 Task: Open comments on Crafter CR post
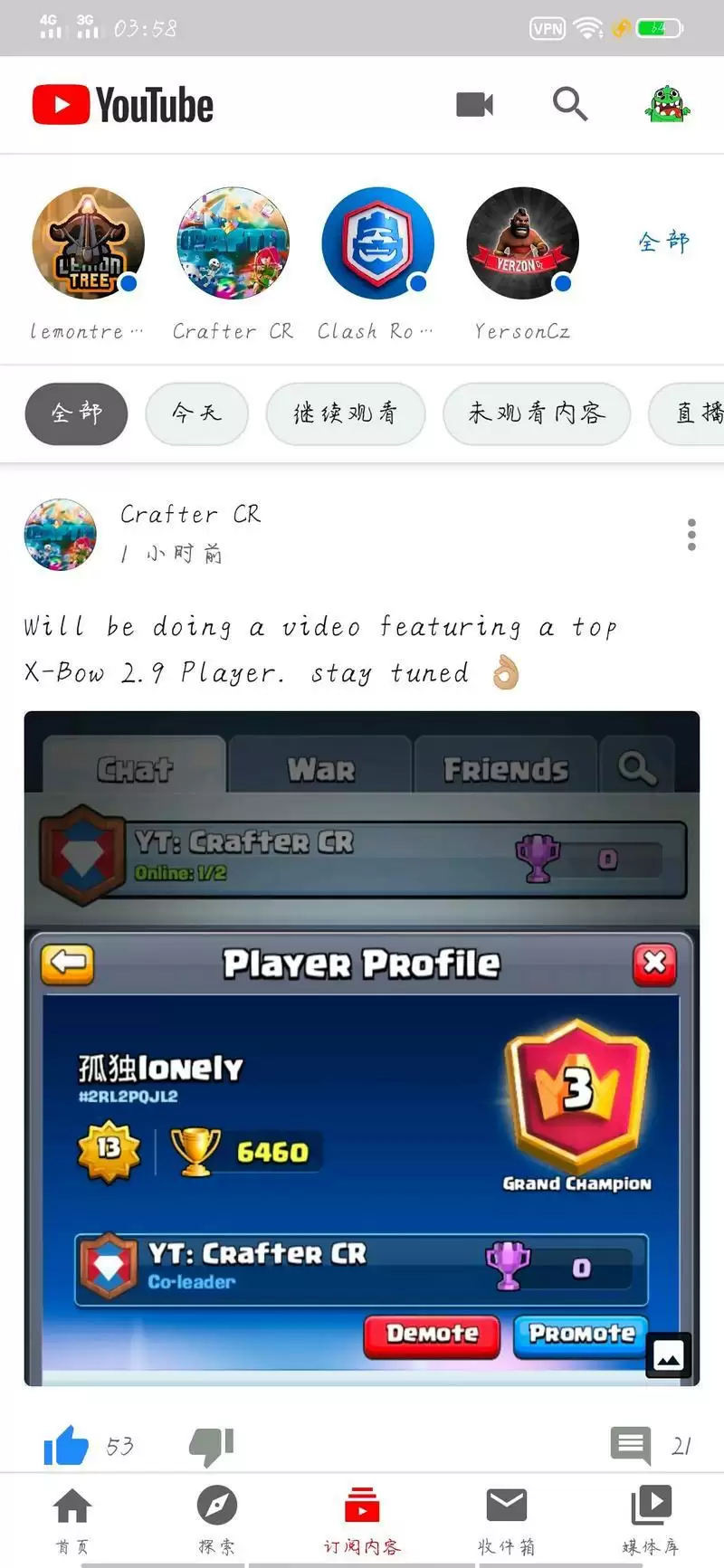tap(631, 1445)
